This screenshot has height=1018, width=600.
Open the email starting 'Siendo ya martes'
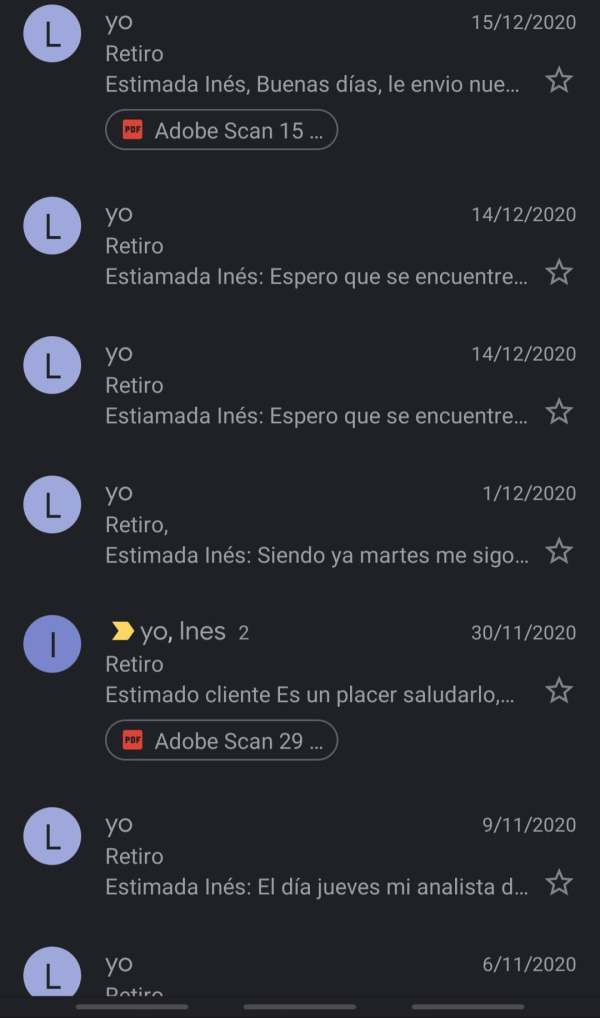coord(300,523)
